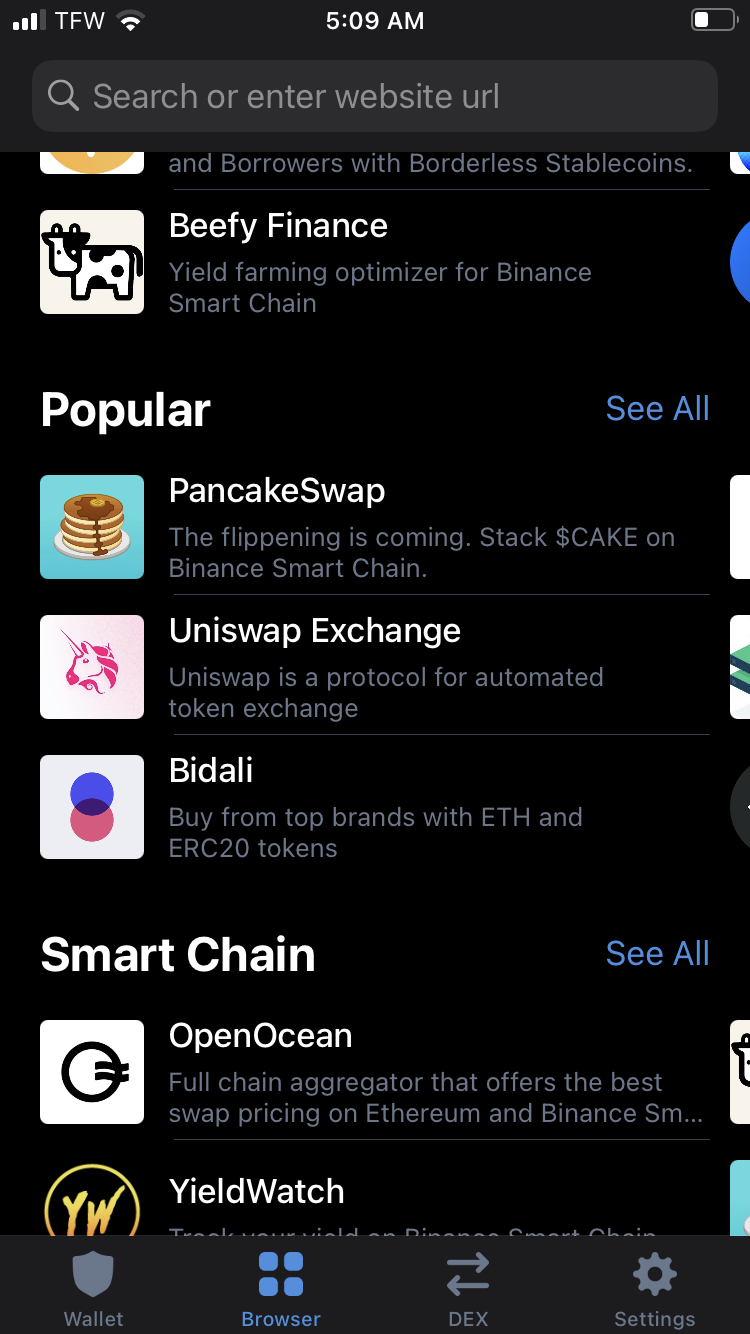Tap the search magnifier icon
Screen dimensions: 750x1334
pos(63,96)
